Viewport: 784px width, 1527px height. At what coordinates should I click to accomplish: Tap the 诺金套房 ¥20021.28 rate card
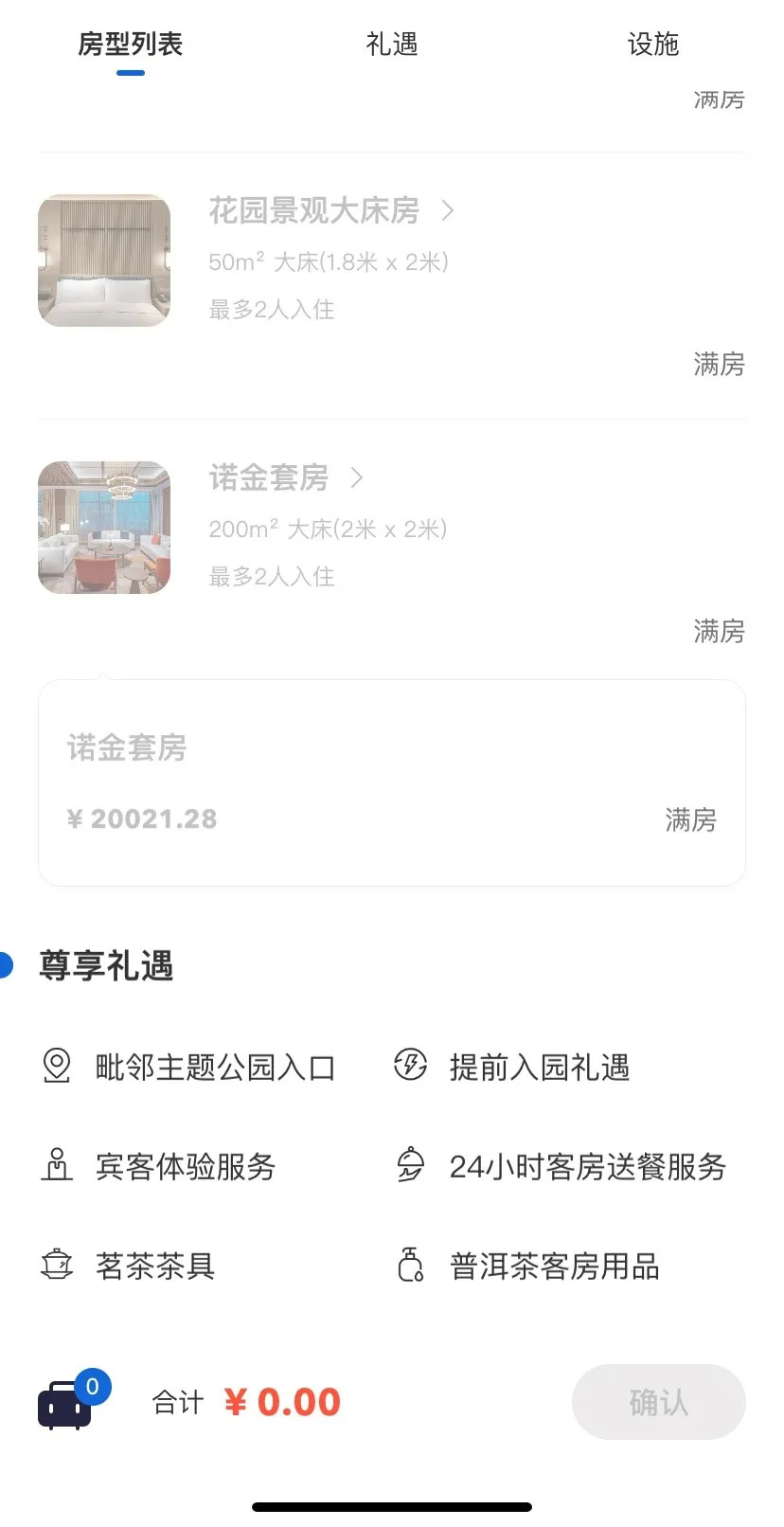[391, 782]
